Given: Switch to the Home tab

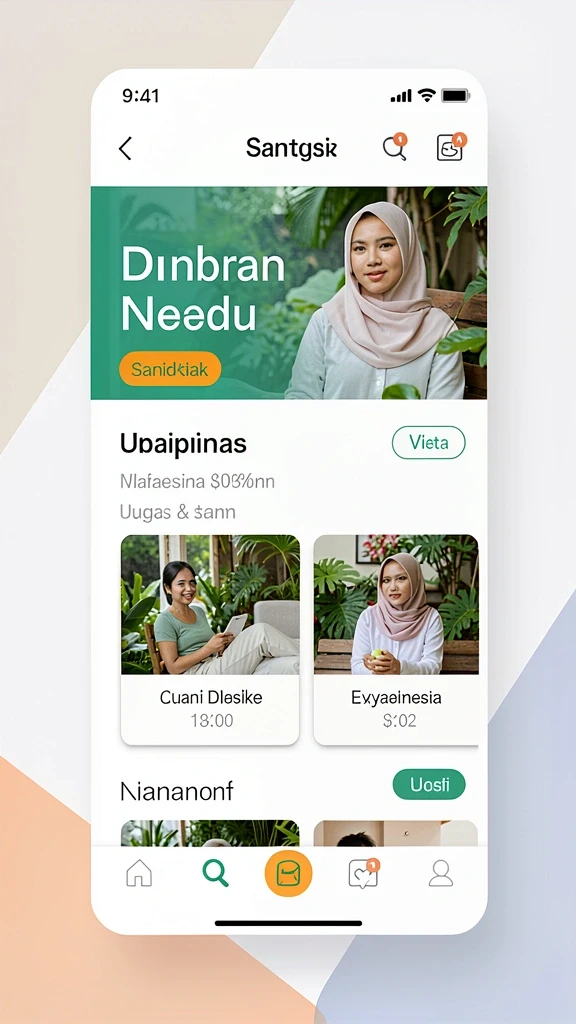Looking at the screenshot, I should 138,873.
